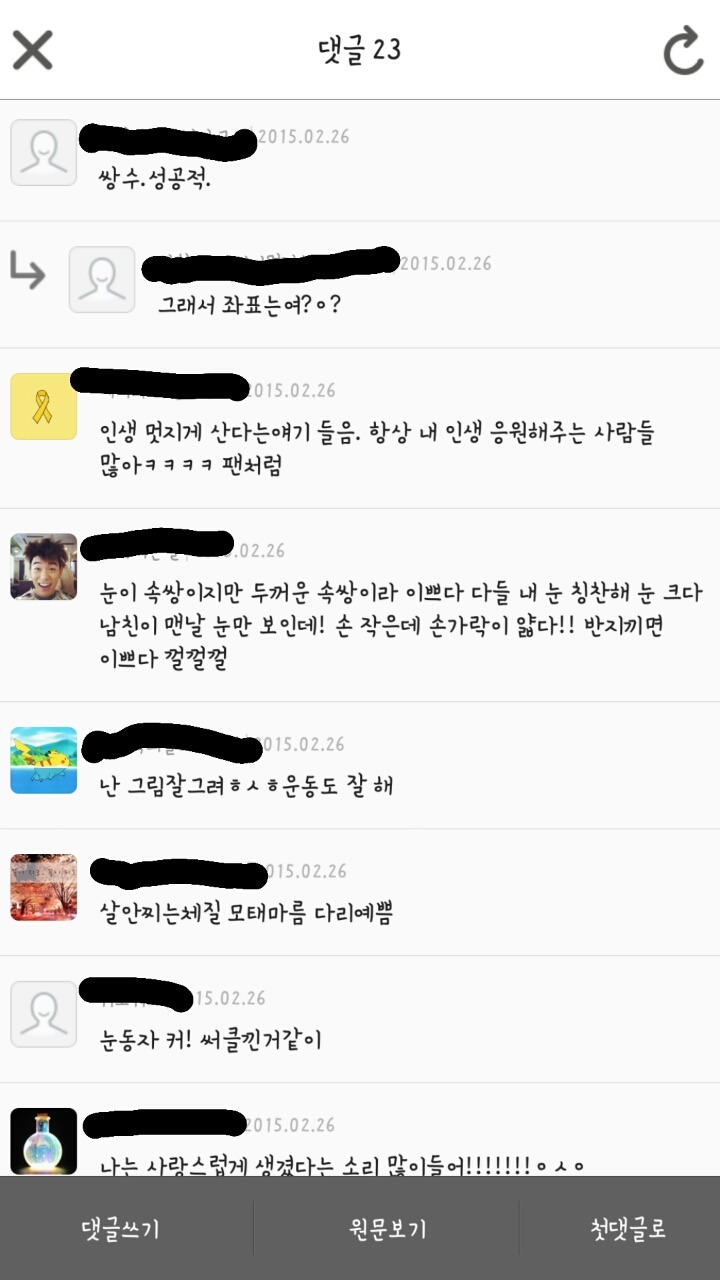Select the comment 눈동자 커! 써클낀거같이

pos(211,1040)
